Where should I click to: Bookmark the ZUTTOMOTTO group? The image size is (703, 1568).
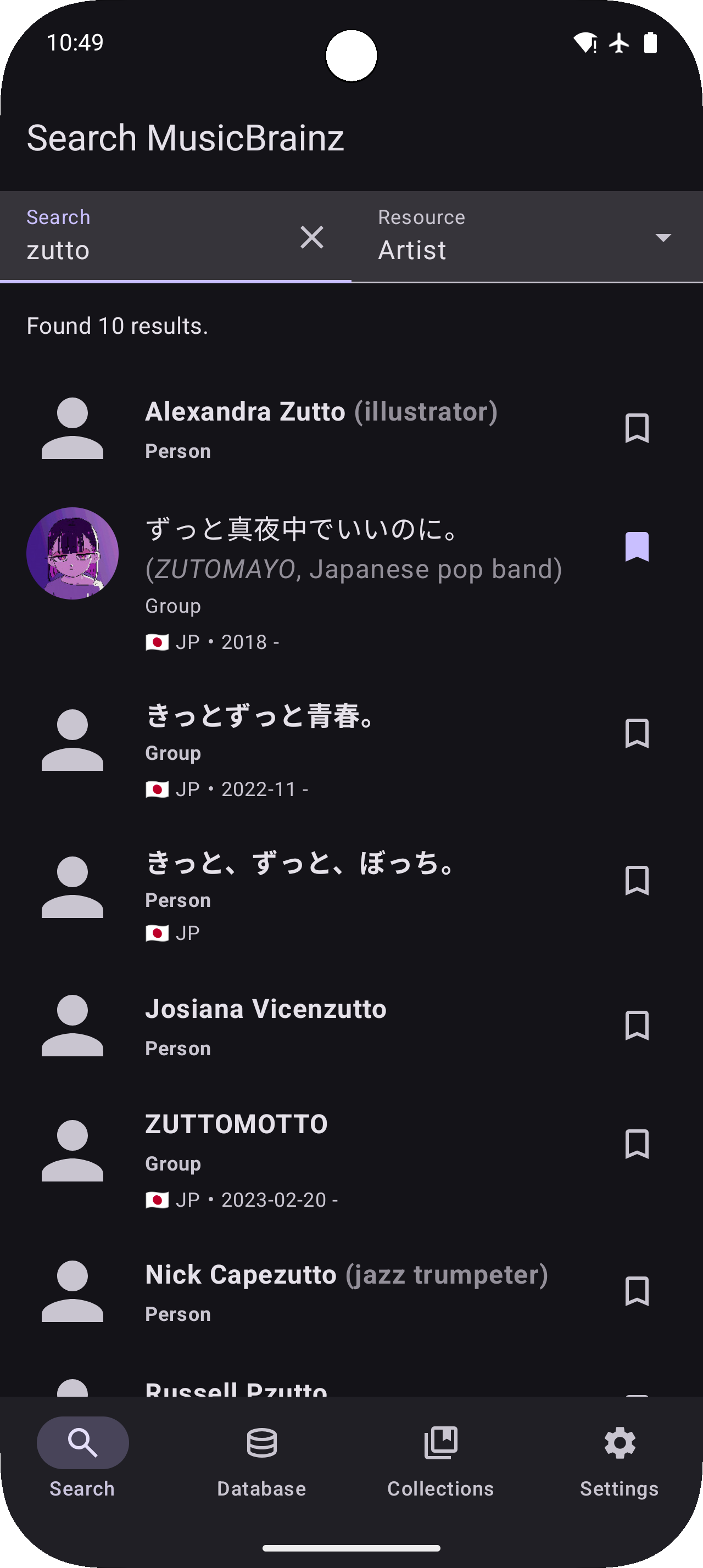click(x=637, y=1144)
